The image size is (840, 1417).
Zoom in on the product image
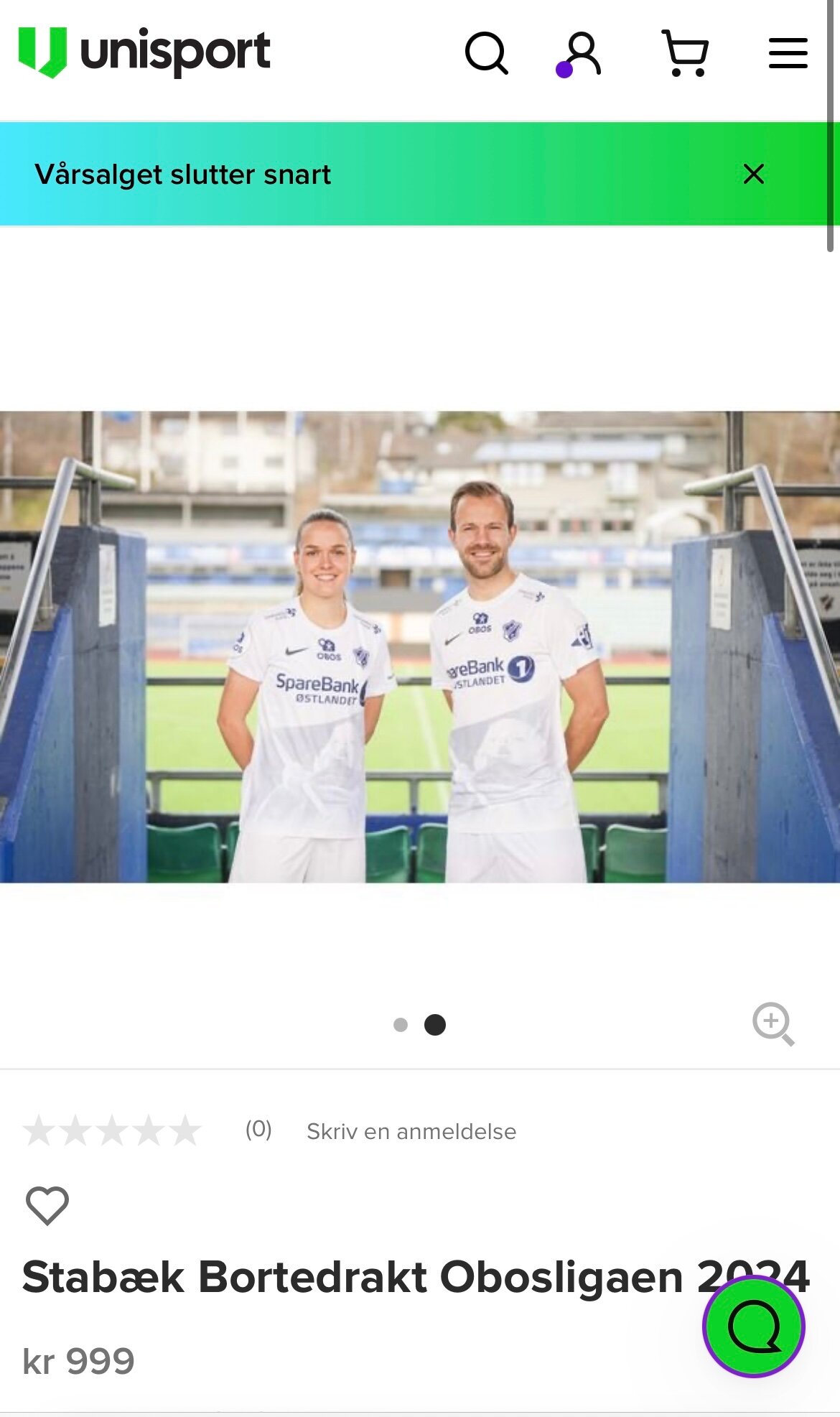(773, 1024)
